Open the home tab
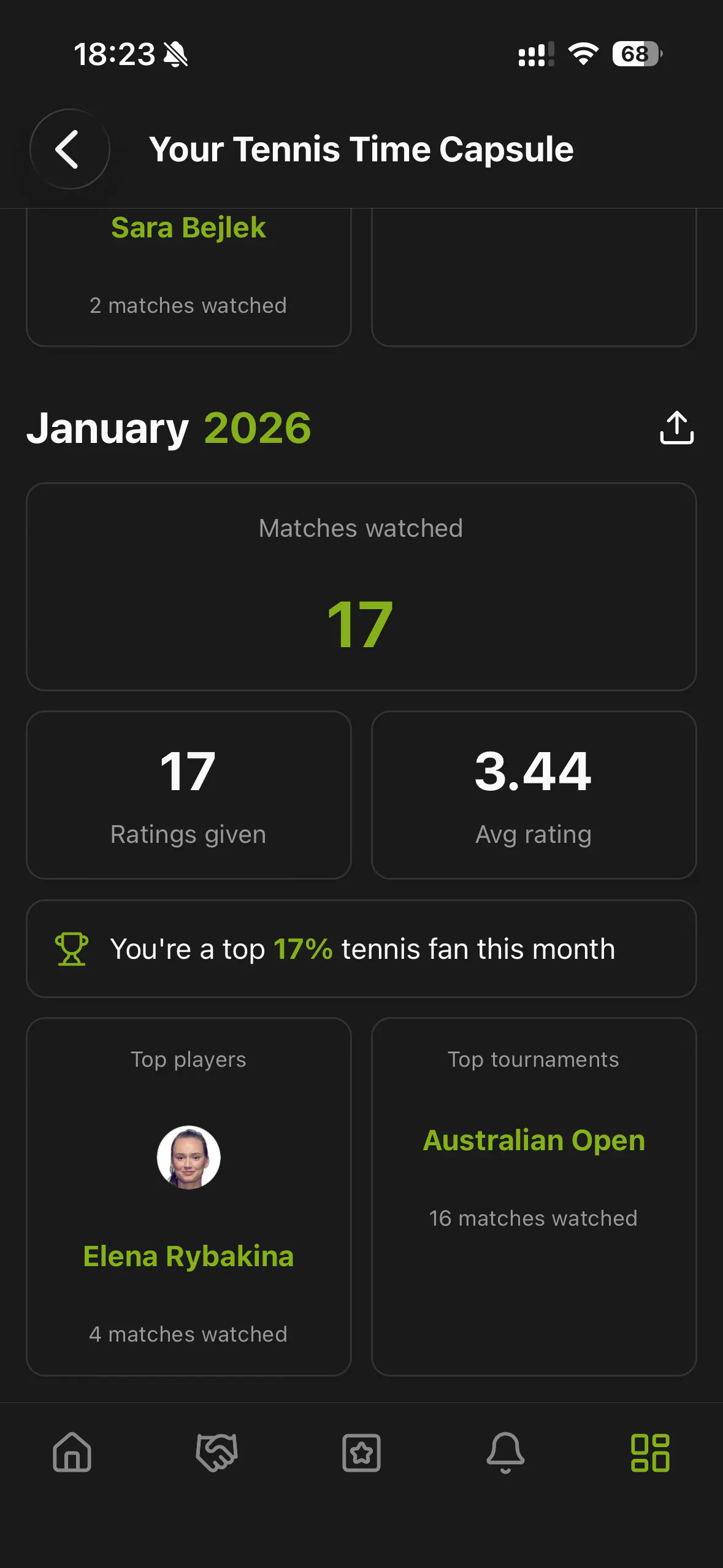This screenshot has width=723, height=1568. click(x=72, y=1452)
